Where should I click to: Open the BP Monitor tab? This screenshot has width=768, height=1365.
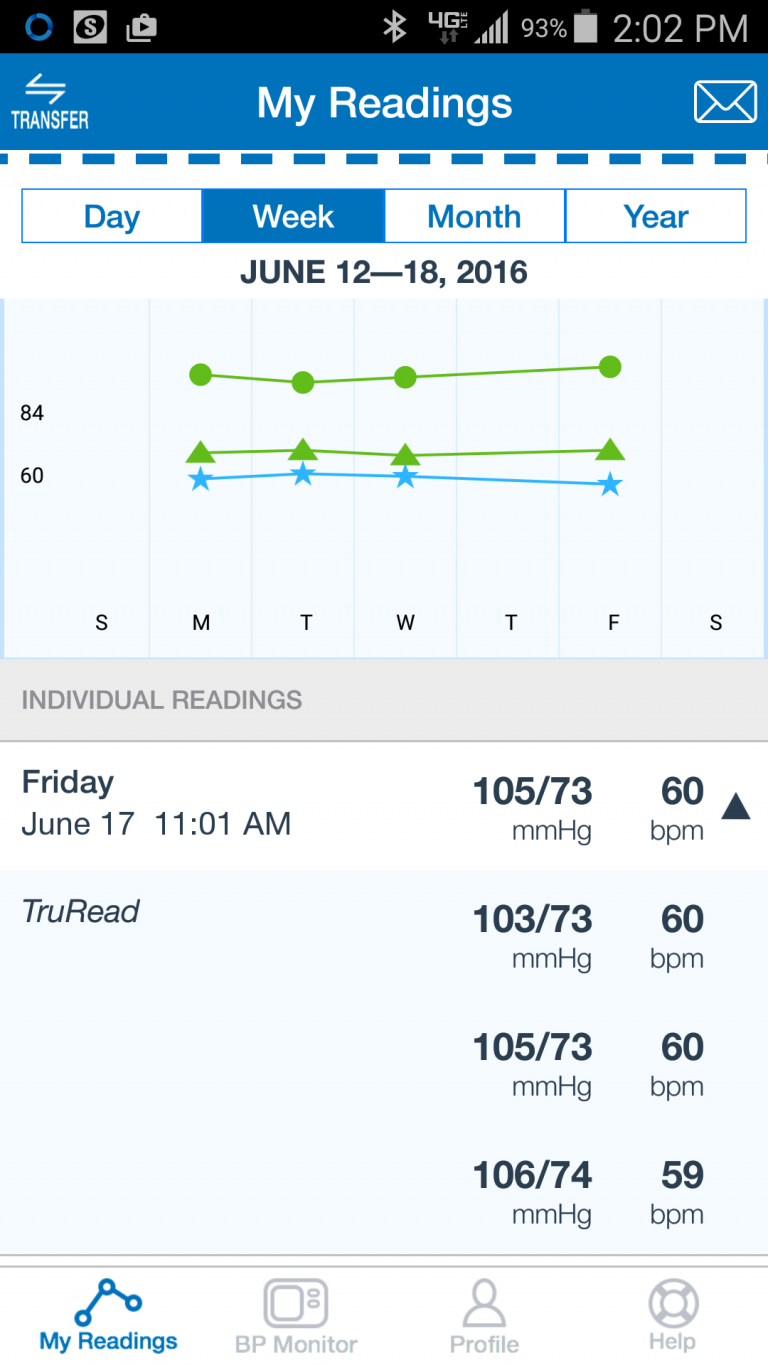pos(296,1316)
